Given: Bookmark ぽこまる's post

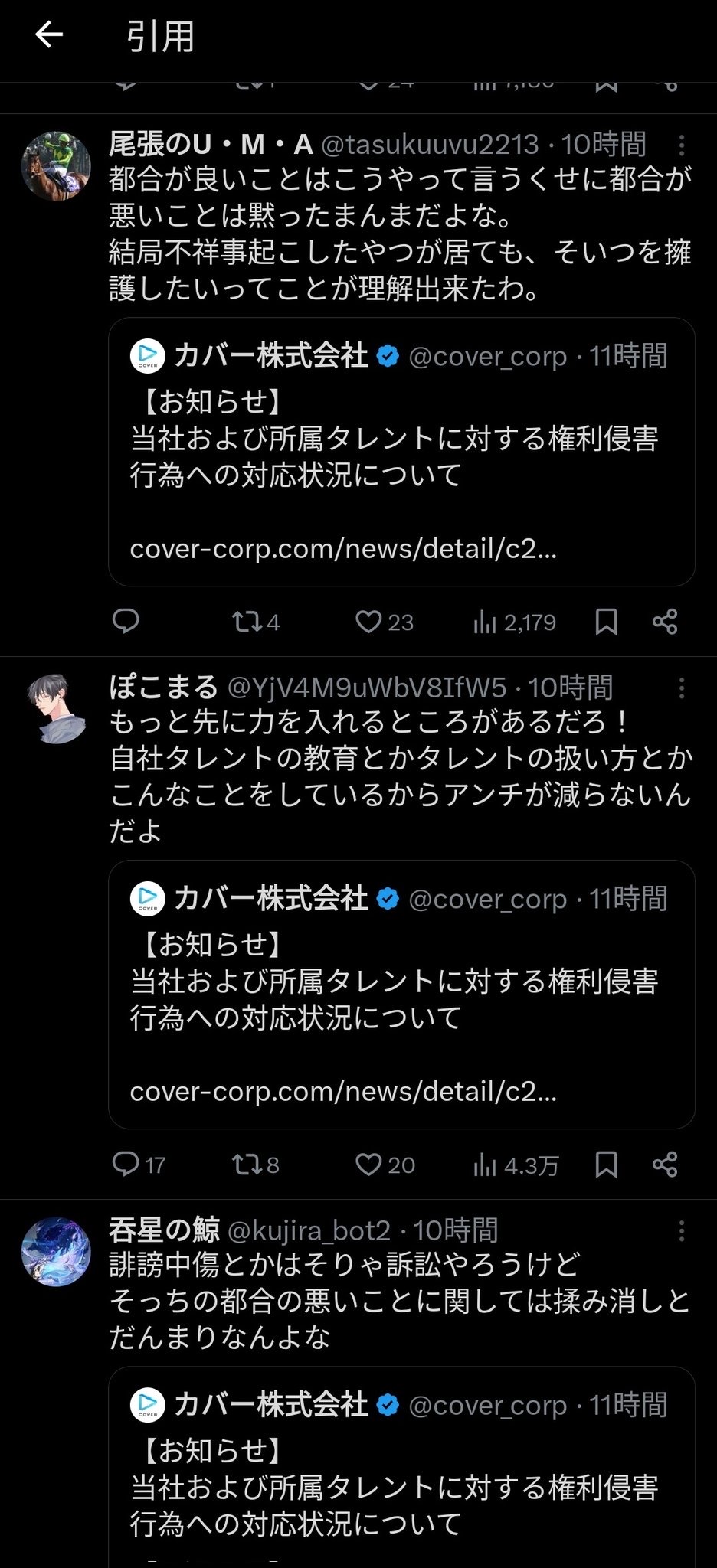Looking at the screenshot, I should click(606, 1164).
